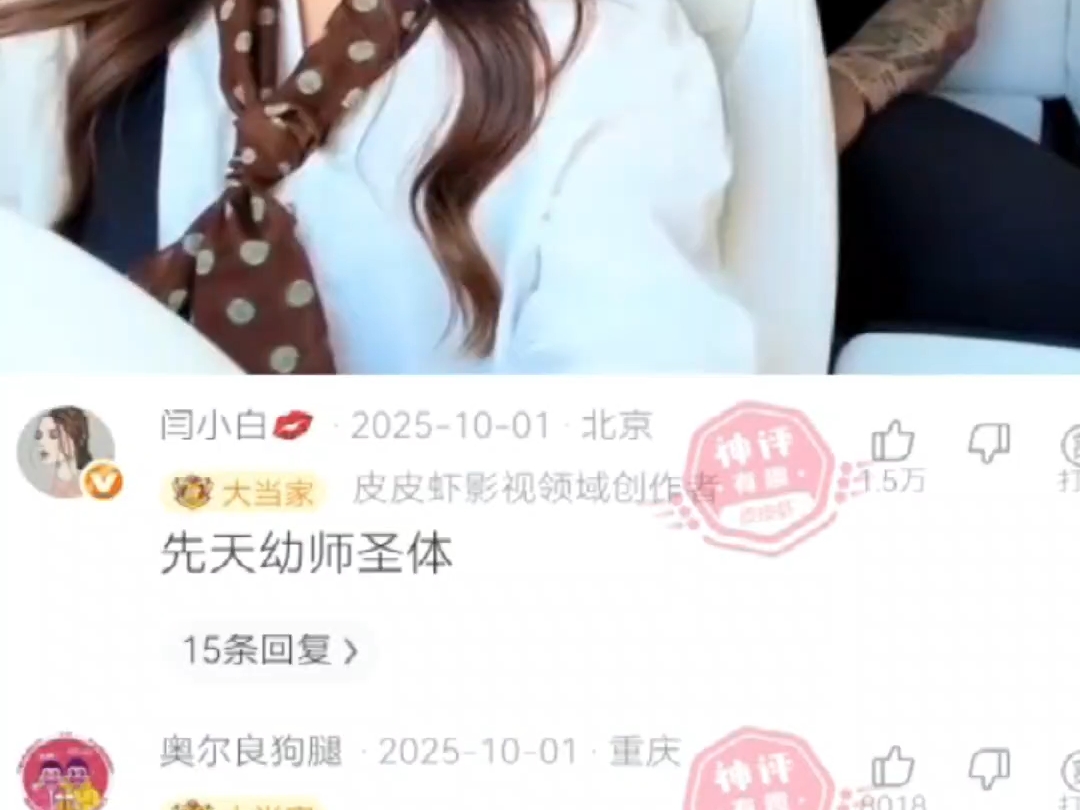Dislike the comment by 奥尔良狗腿
The image size is (1080, 810).
coord(988,768)
